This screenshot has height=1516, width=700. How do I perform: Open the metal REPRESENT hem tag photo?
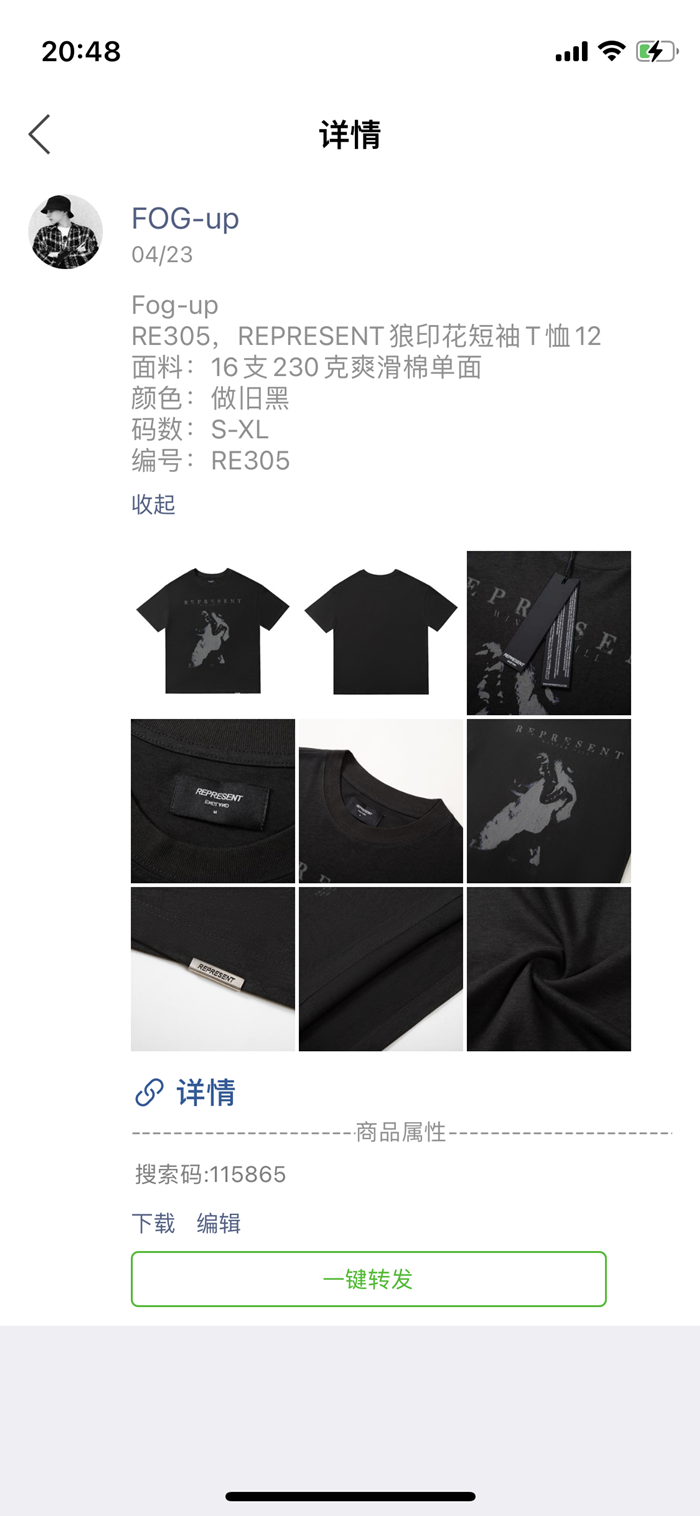[213, 968]
